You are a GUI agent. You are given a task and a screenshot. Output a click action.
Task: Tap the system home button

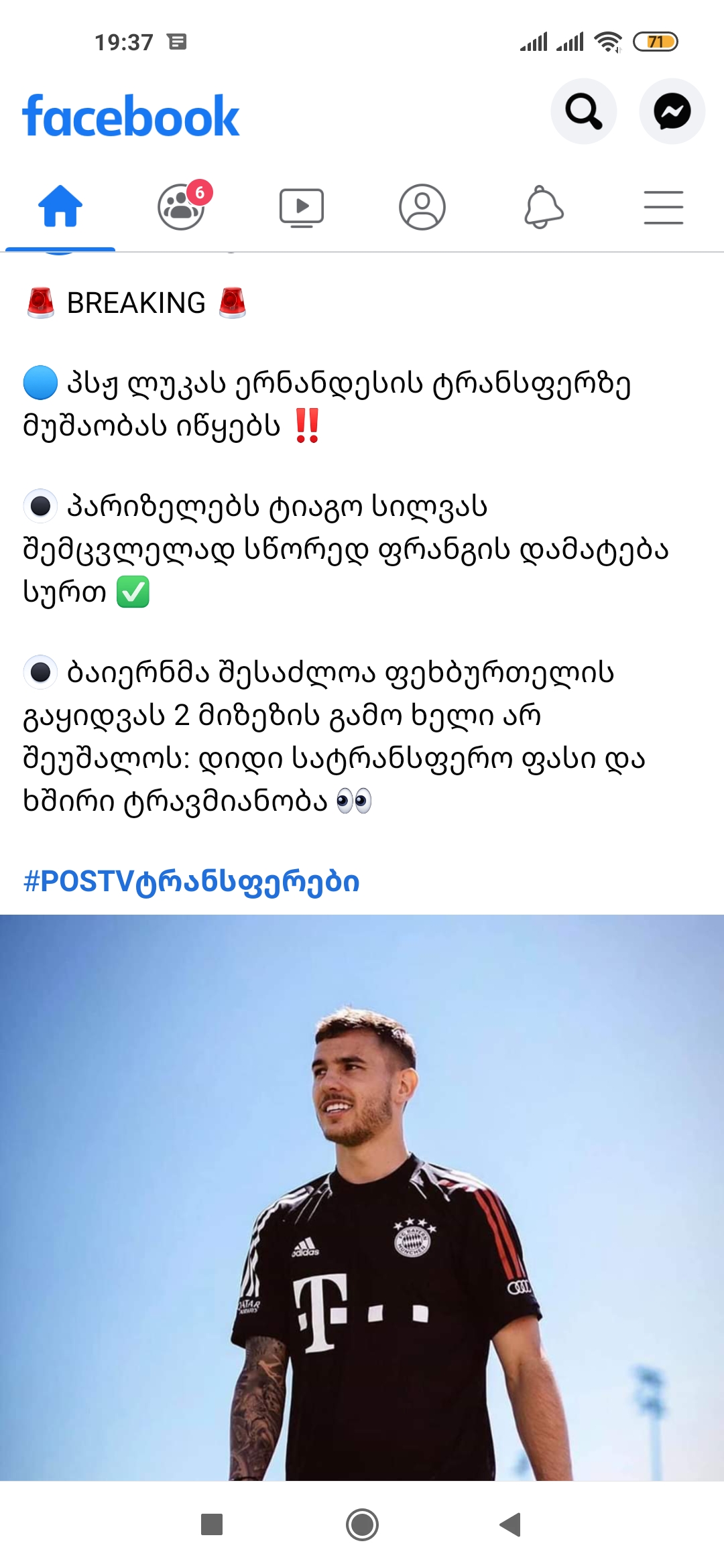point(362,1524)
